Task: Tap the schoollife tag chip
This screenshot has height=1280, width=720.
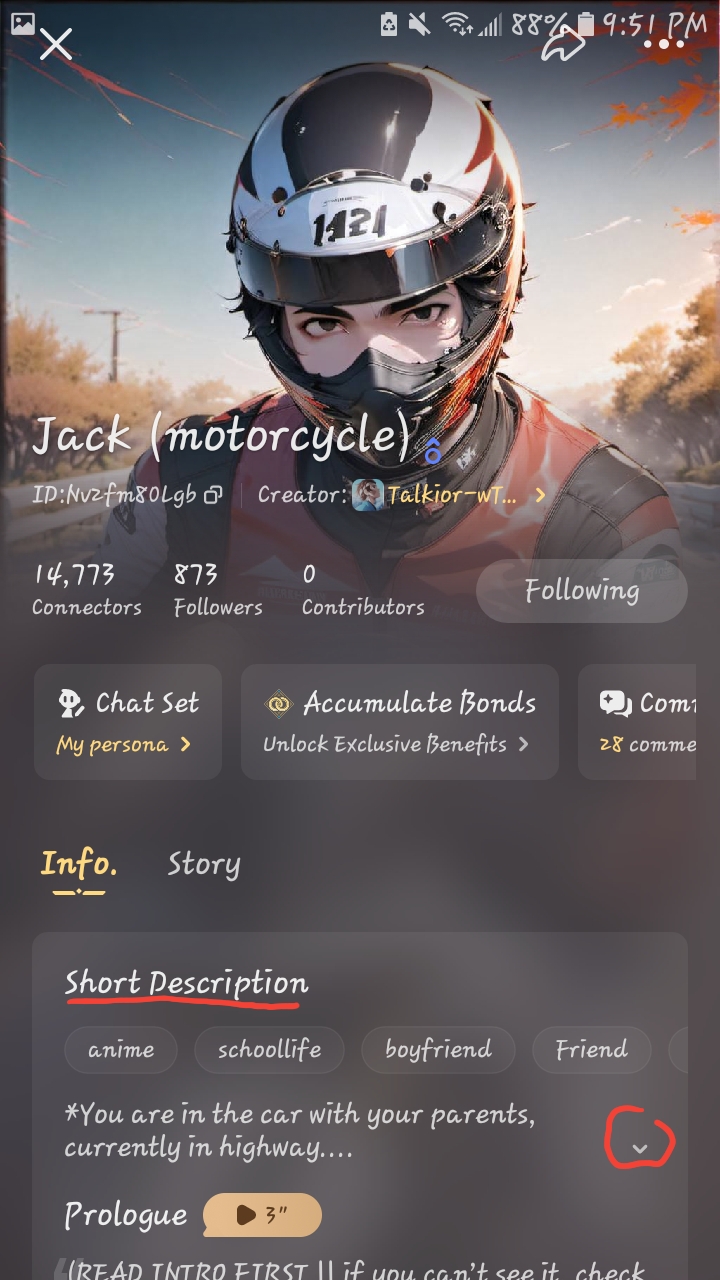Action: (270, 1050)
